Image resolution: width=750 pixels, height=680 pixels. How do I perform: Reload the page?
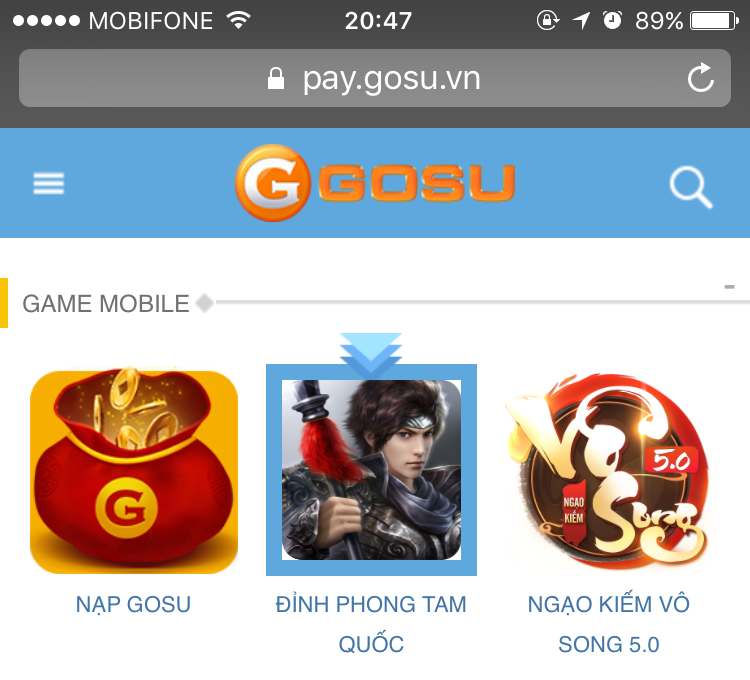[x=701, y=79]
